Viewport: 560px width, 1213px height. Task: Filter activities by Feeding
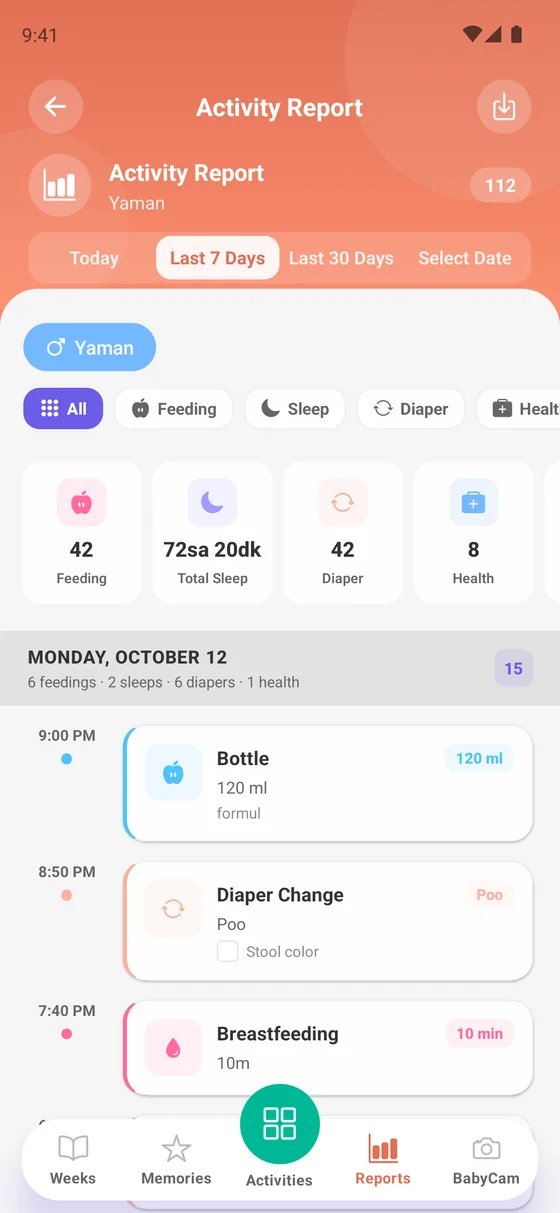174,409
